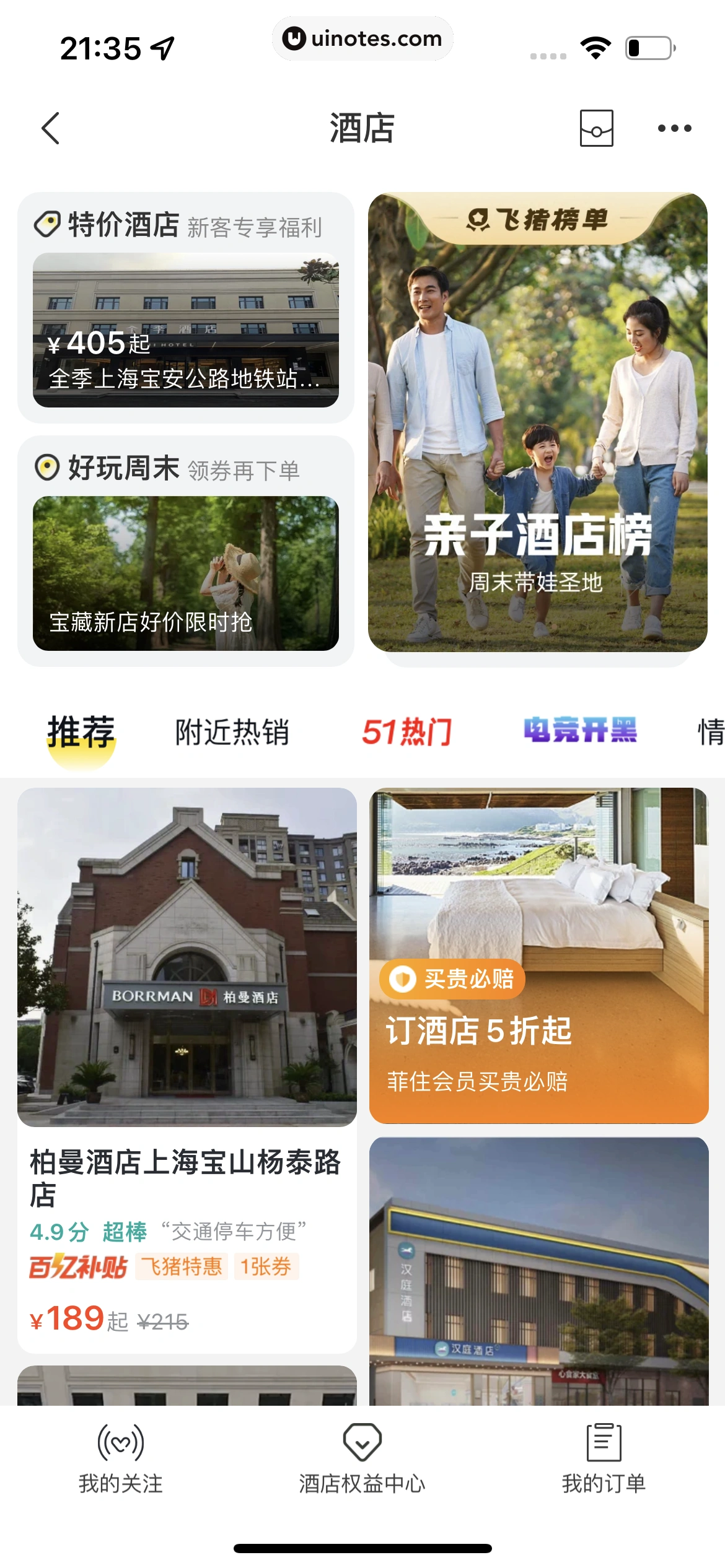Image resolution: width=725 pixels, height=1568 pixels.
Task: Switch to the 附近热销 tab
Action: pyautogui.click(x=232, y=732)
